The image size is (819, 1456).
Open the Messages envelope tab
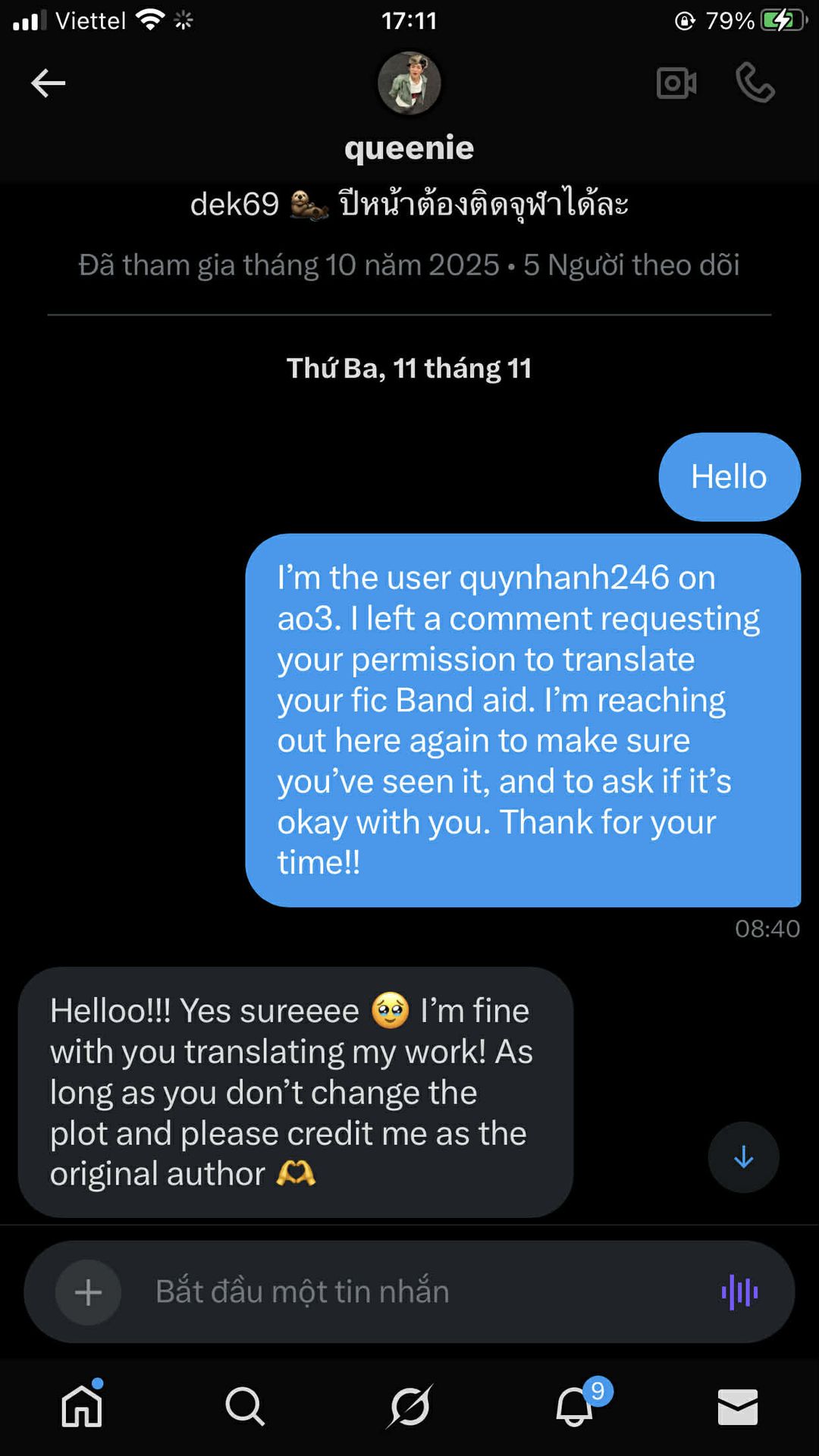[x=737, y=1407]
